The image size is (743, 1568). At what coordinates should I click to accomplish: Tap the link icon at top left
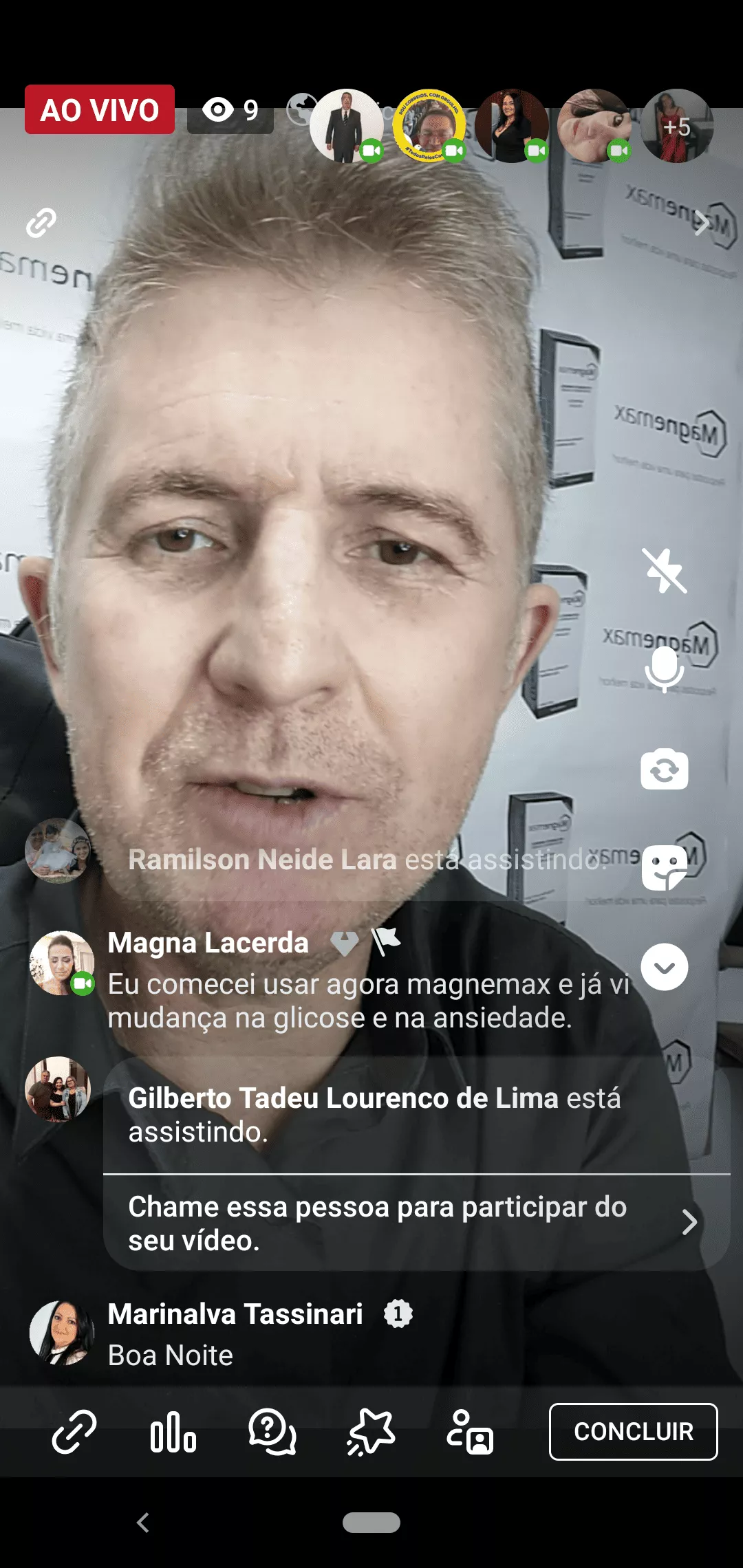(x=41, y=223)
